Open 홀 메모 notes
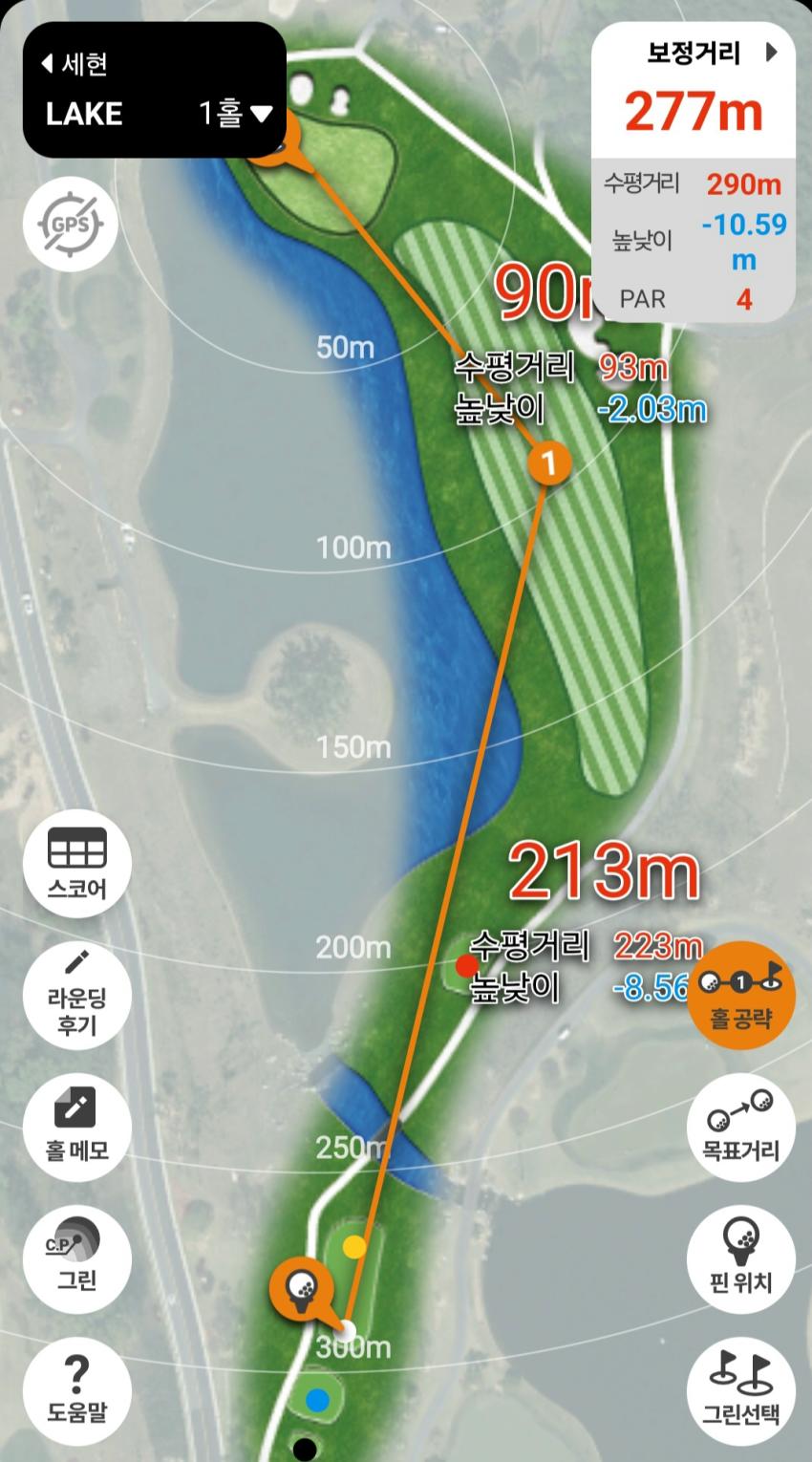The height and width of the screenshot is (1462, 812). coord(77,1126)
